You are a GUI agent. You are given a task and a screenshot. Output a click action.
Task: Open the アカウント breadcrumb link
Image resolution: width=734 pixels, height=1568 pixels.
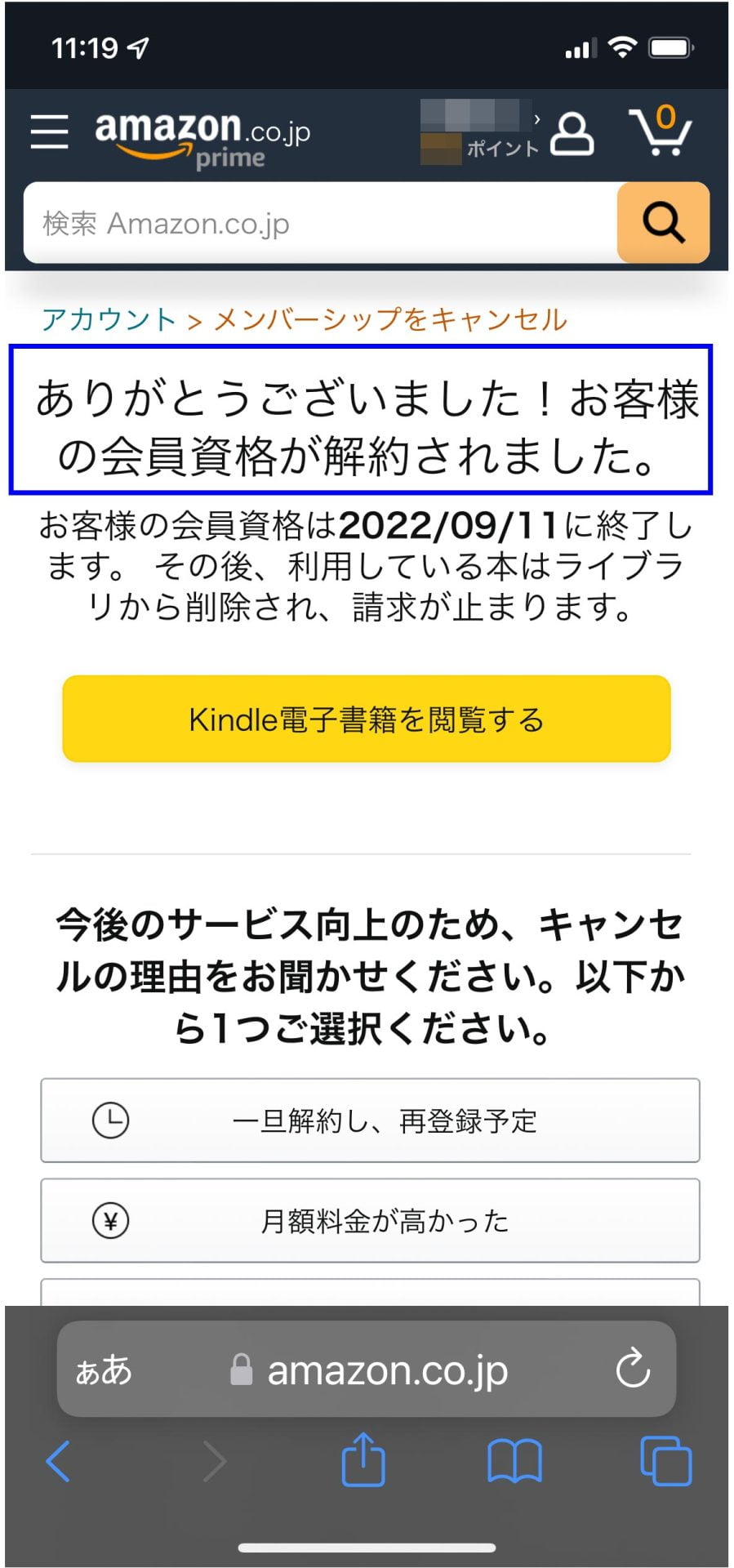point(109,319)
